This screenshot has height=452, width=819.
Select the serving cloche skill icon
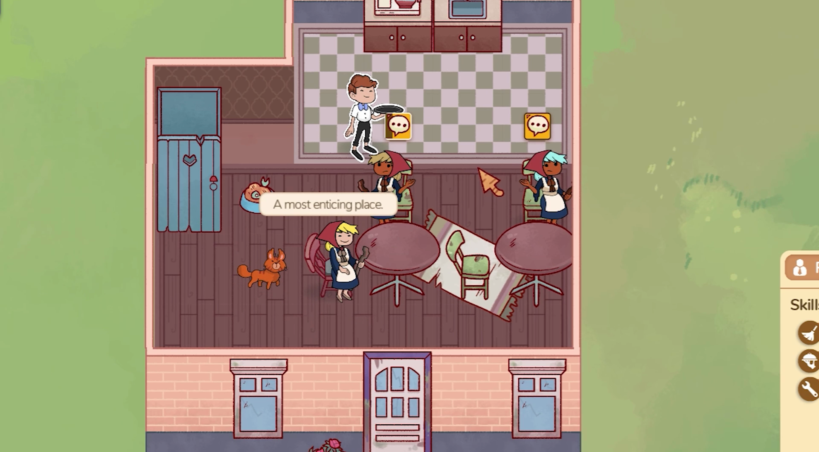[808, 361]
